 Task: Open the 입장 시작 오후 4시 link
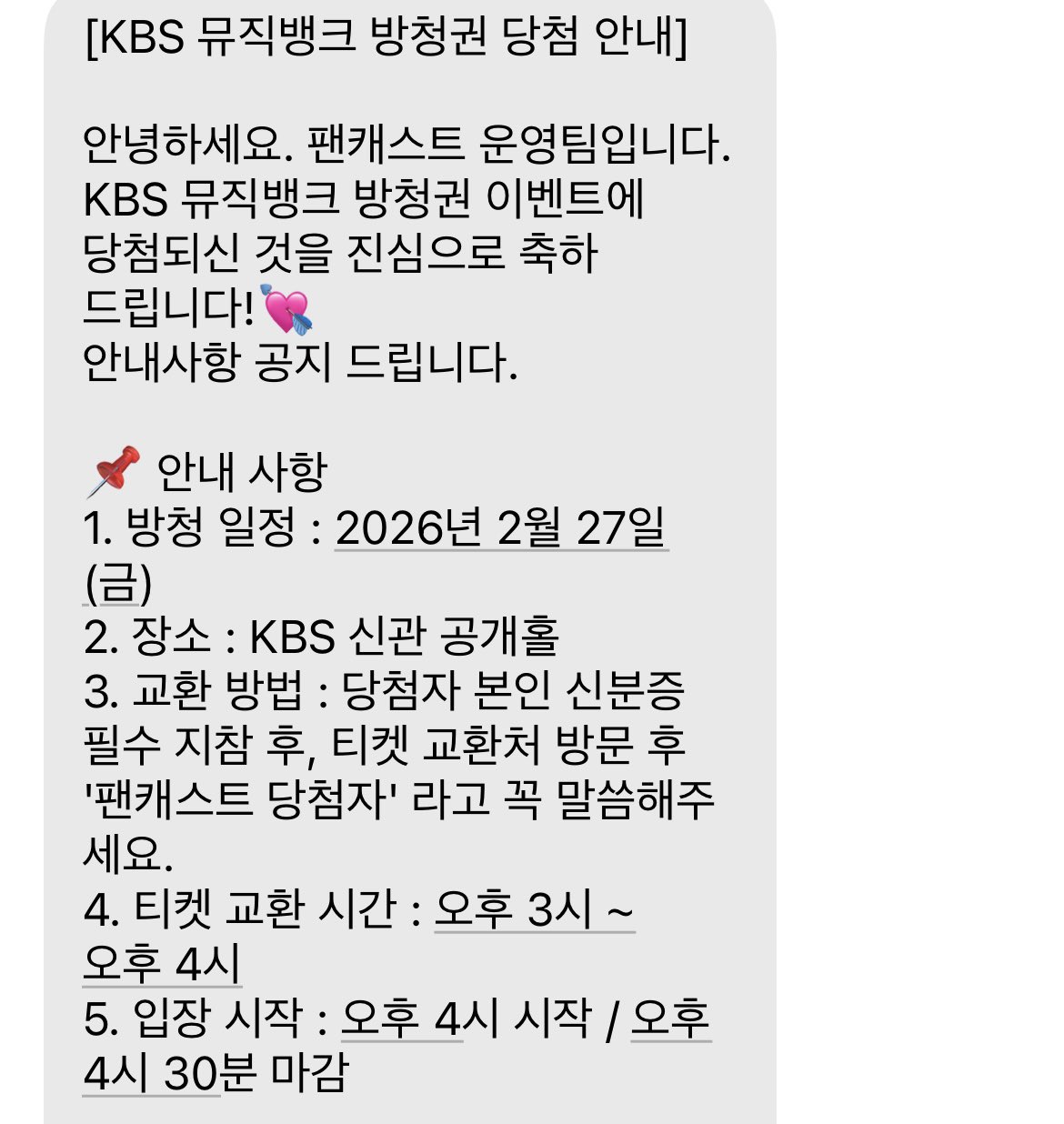pyautogui.click(x=401, y=1018)
